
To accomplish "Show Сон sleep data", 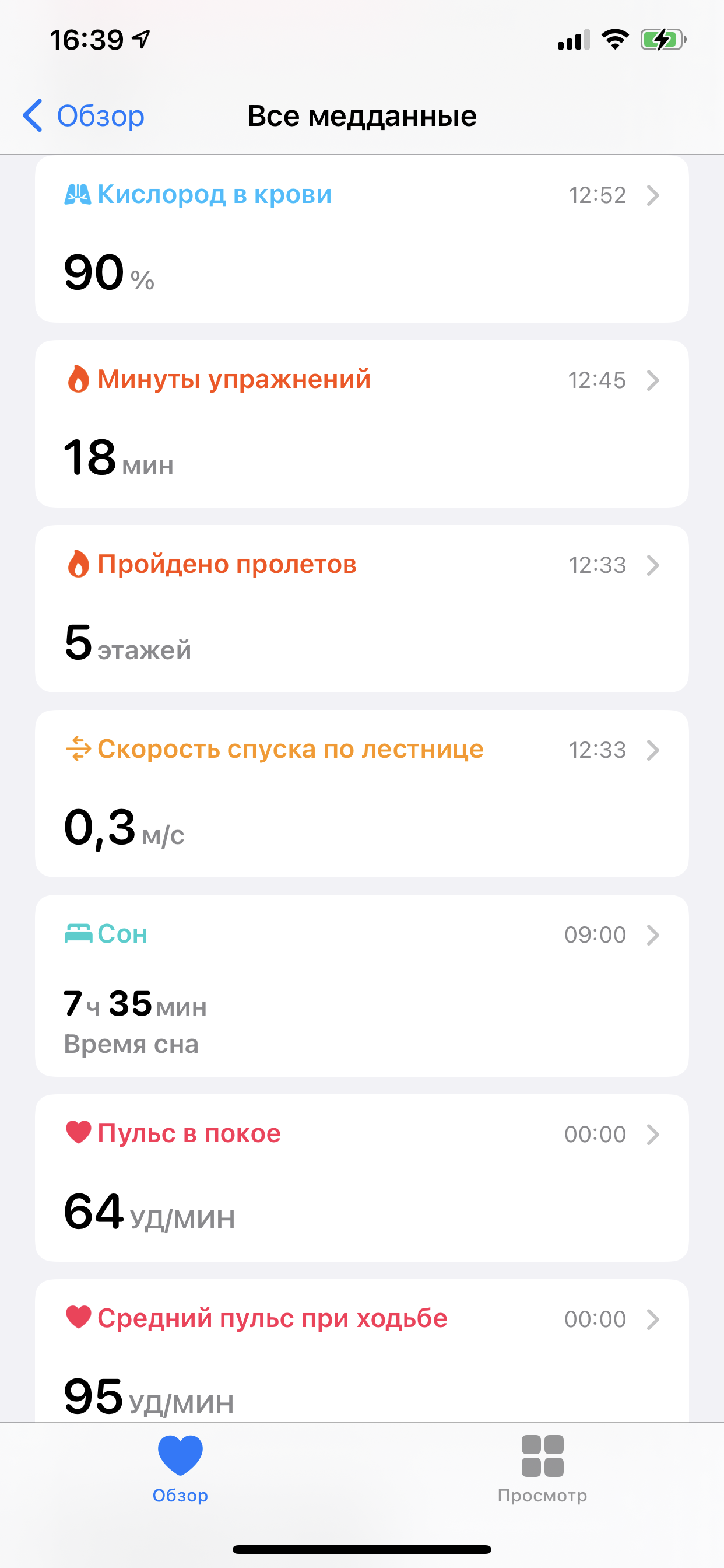I will tap(361, 985).
